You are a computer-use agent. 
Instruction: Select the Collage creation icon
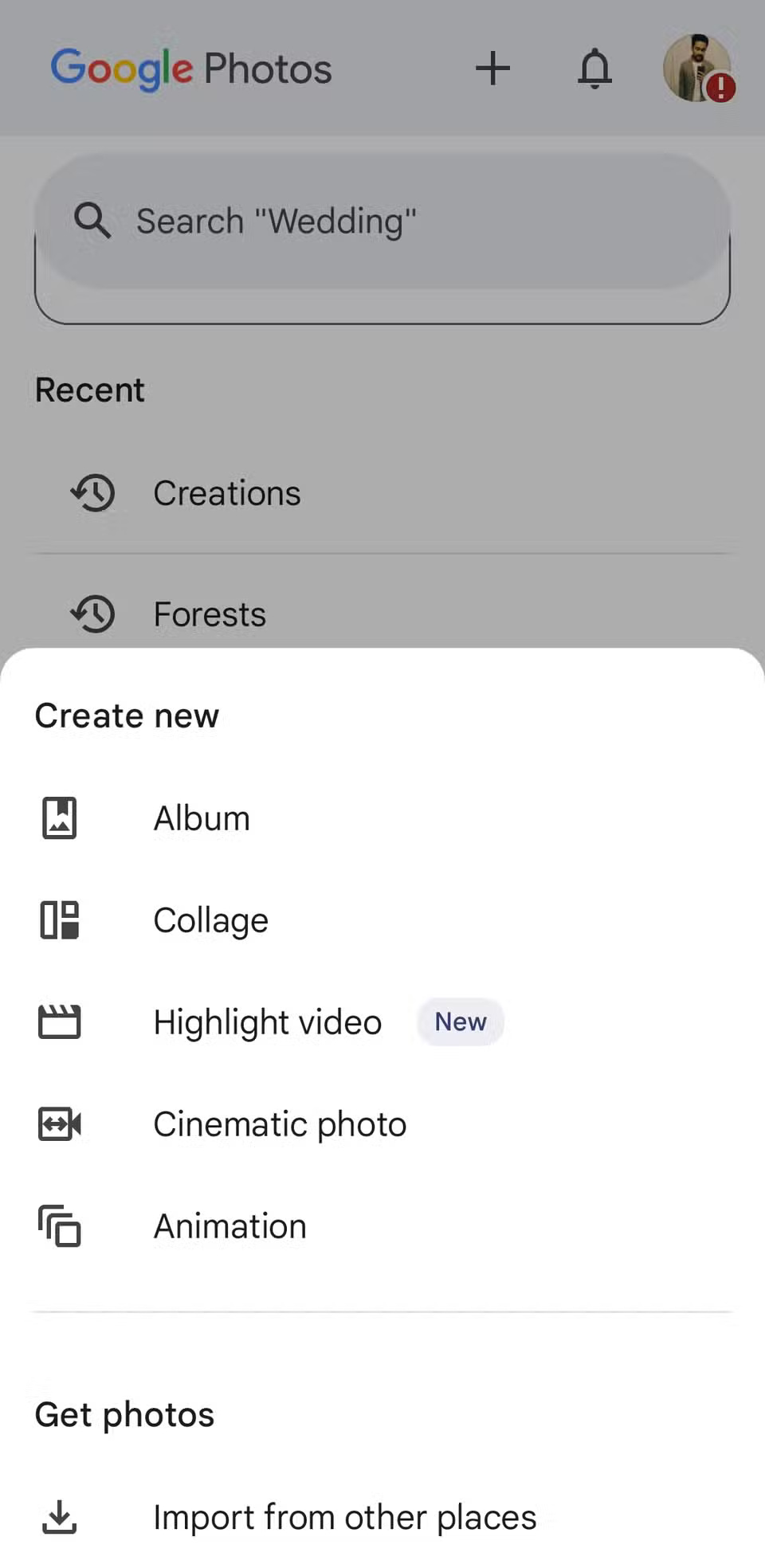[58, 920]
